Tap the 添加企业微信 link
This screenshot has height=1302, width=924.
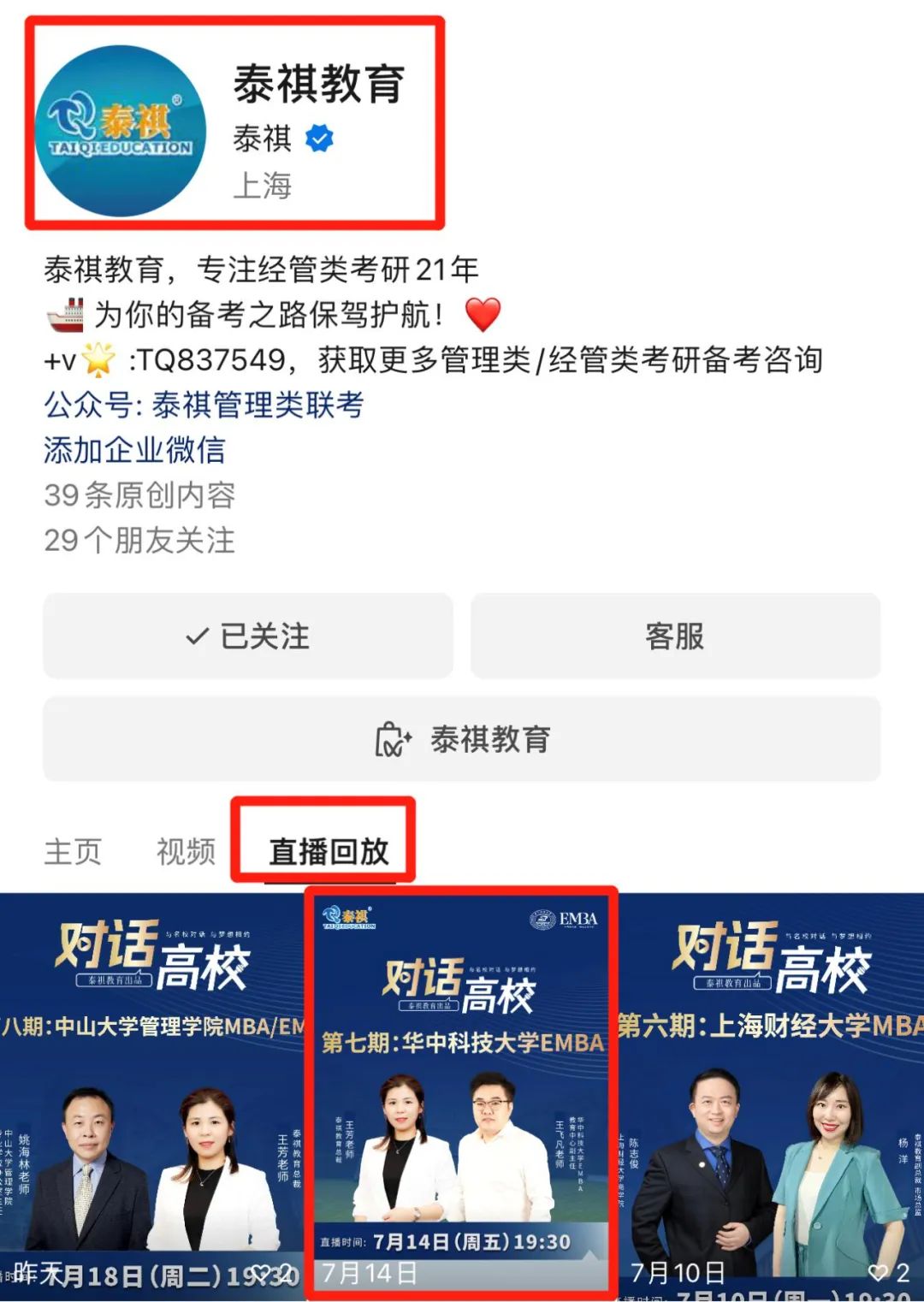click(134, 450)
